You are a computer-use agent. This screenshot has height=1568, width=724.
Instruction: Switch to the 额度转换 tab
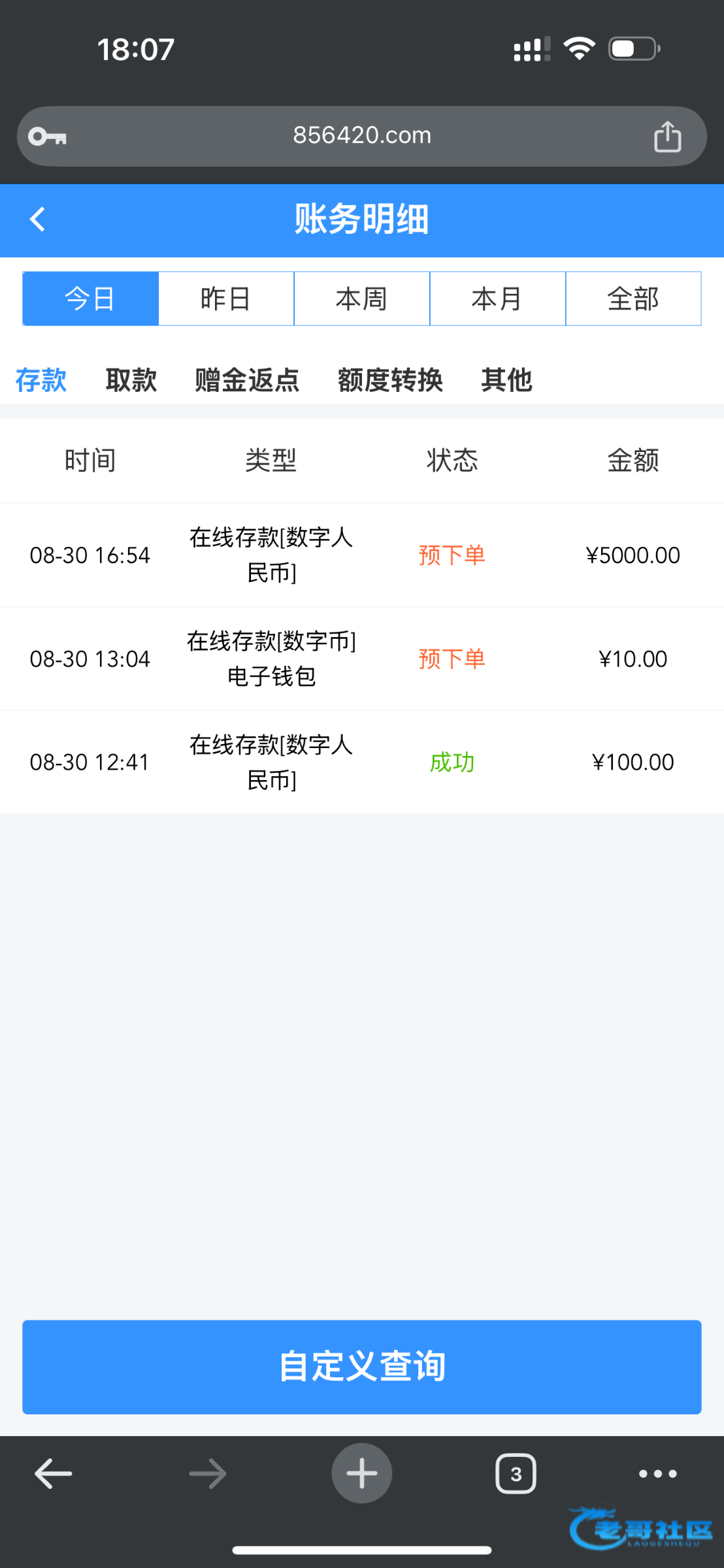coord(390,380)
